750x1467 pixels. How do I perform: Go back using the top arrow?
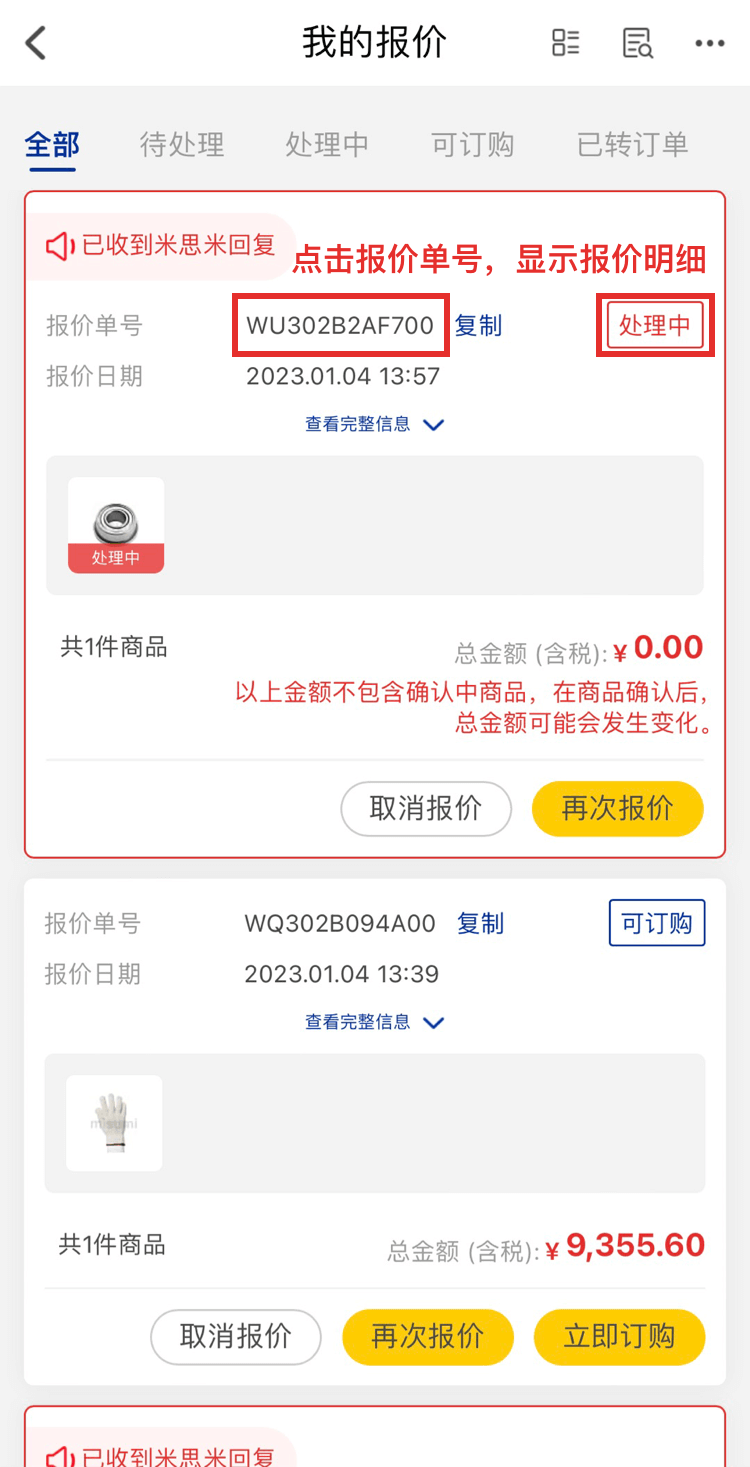[x=36, y=43]
